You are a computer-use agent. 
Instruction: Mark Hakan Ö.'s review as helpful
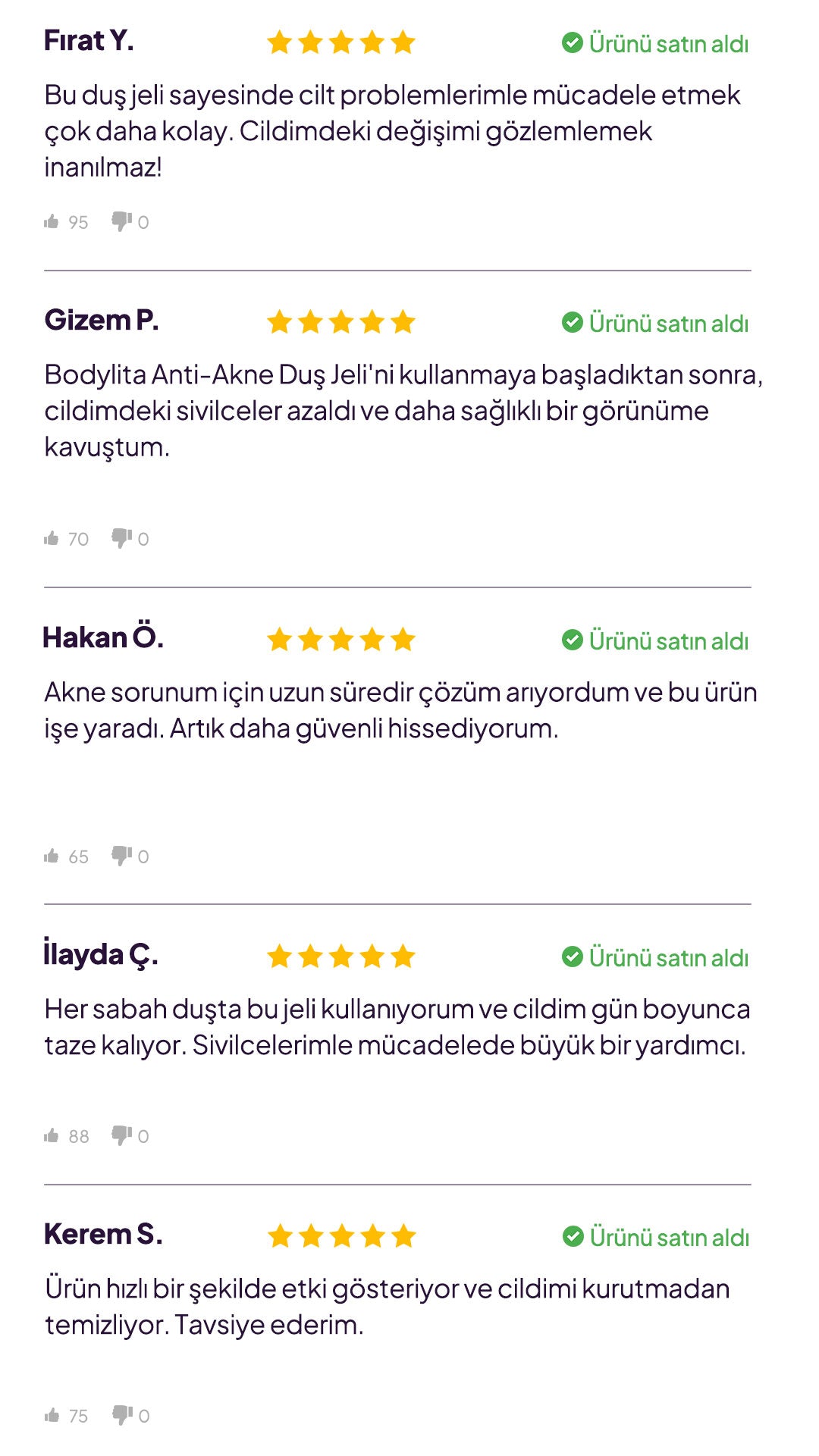52,856
